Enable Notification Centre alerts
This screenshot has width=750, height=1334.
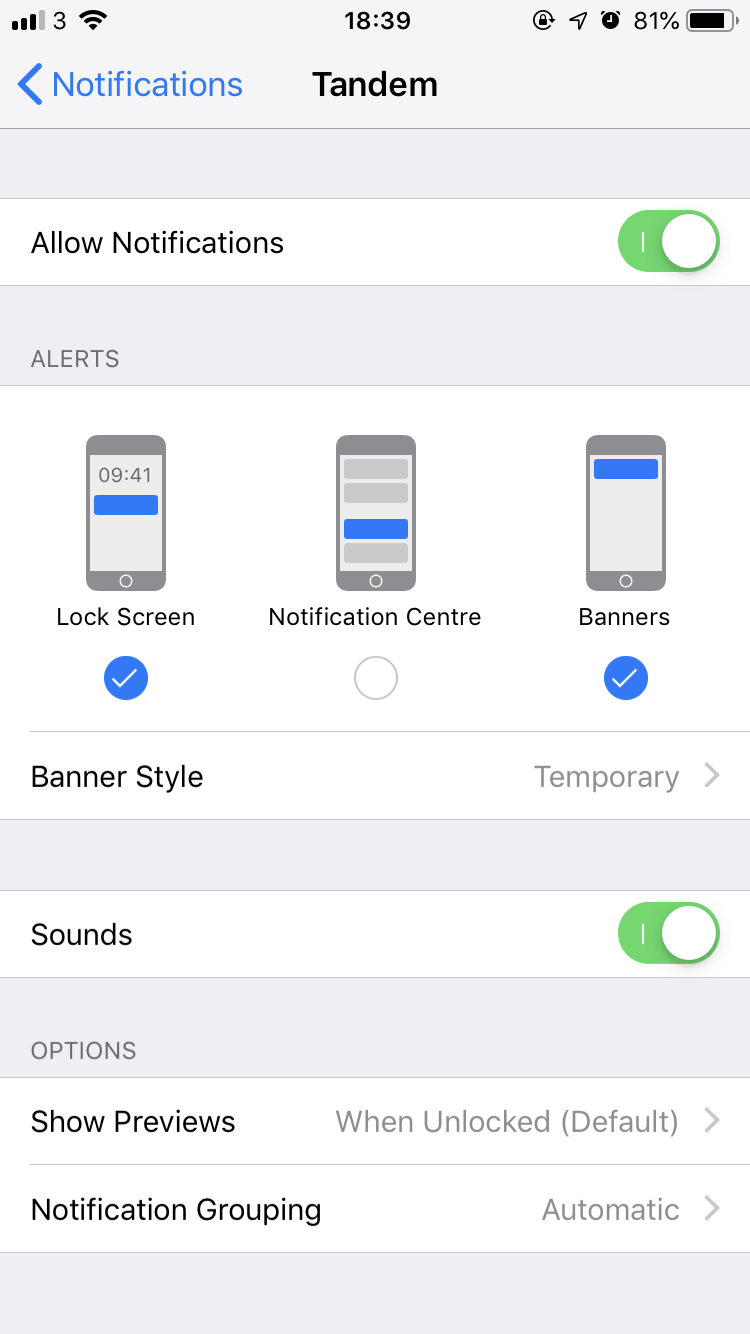(375, 679)
